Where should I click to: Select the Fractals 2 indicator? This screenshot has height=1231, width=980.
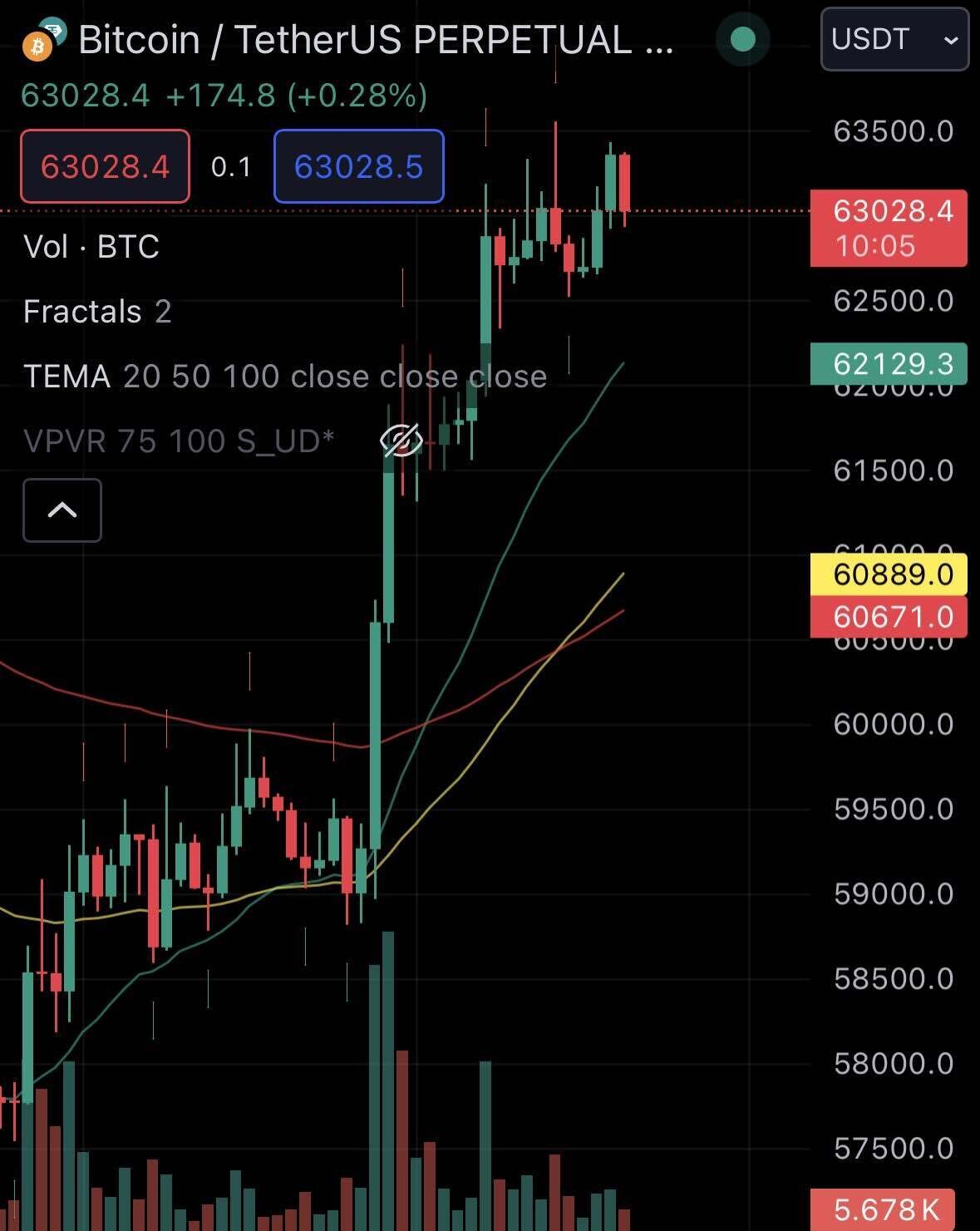[96, 312]
